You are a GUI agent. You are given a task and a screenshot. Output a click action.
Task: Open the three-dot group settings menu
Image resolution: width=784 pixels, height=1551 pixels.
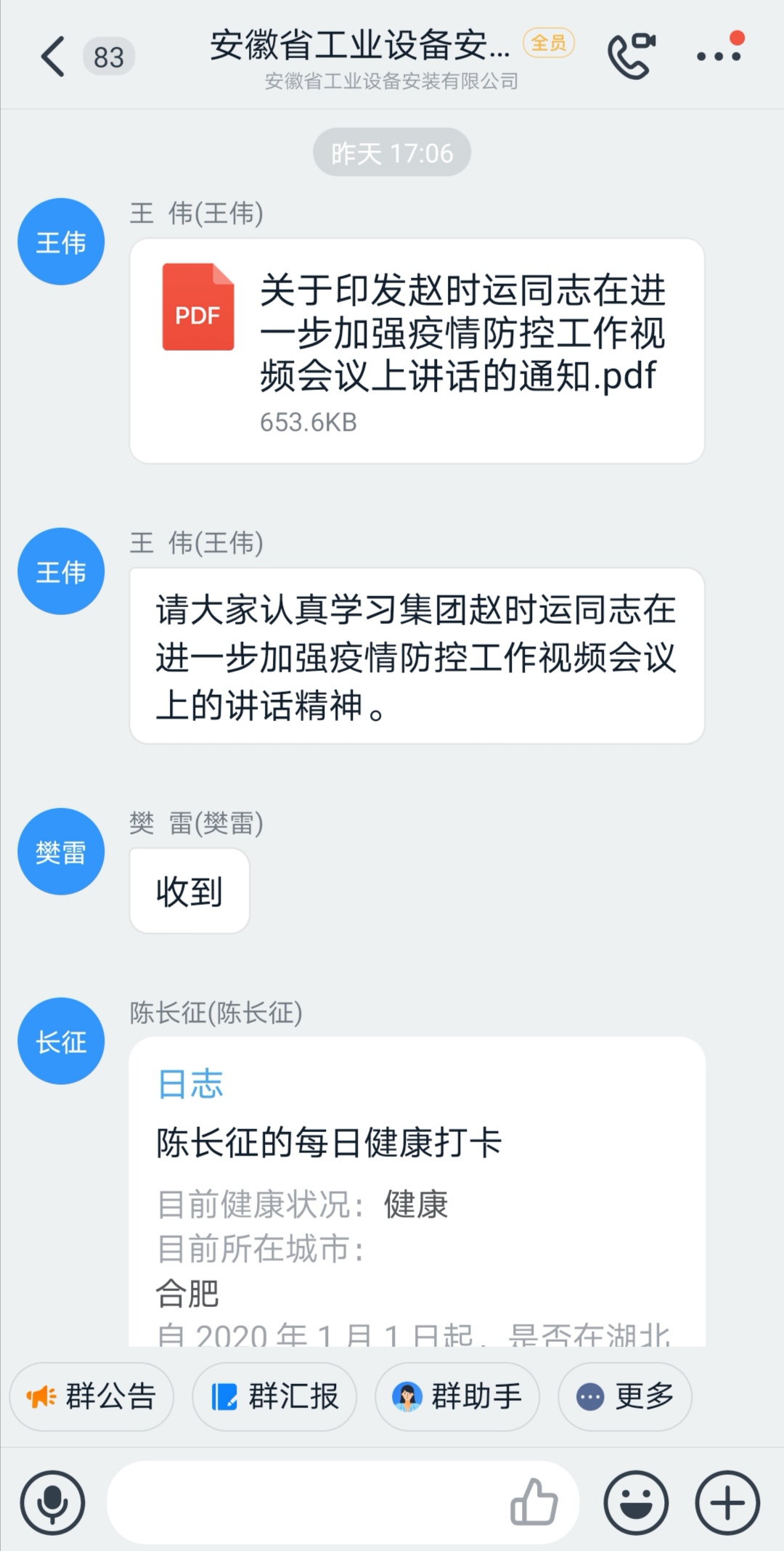(x=719, y=55)
